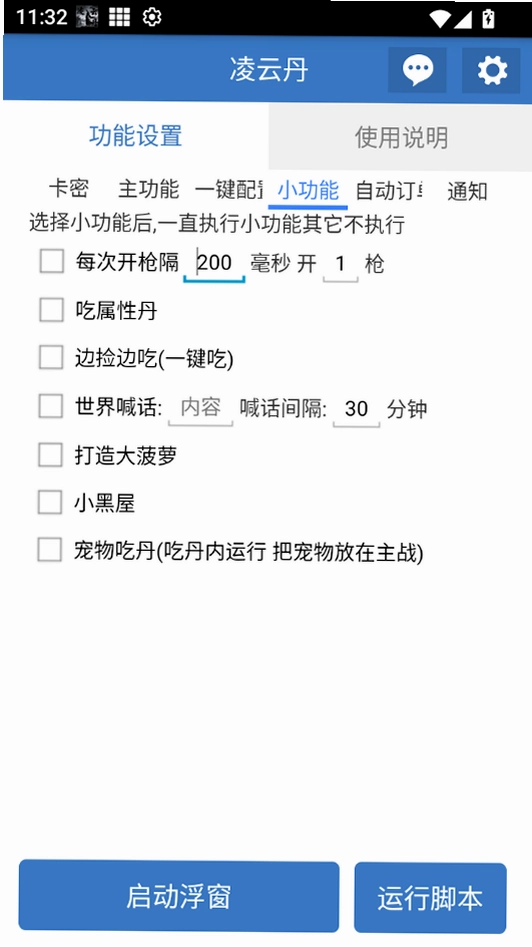Viewport: 532px width, 947px height.
Task: Edit the 喊话间隔 30 minutes field
Action: pyautogui.click(x=356, y=409)
